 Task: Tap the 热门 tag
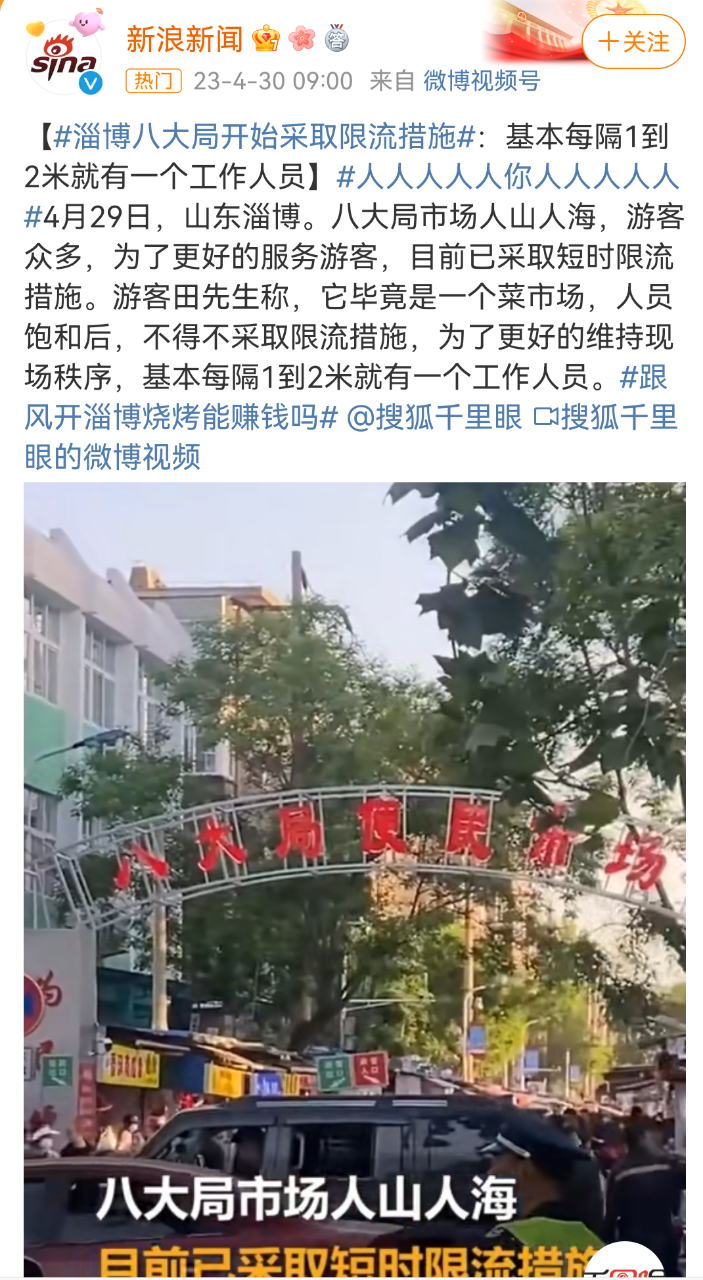pyautogui.click(x=152, y=81)
